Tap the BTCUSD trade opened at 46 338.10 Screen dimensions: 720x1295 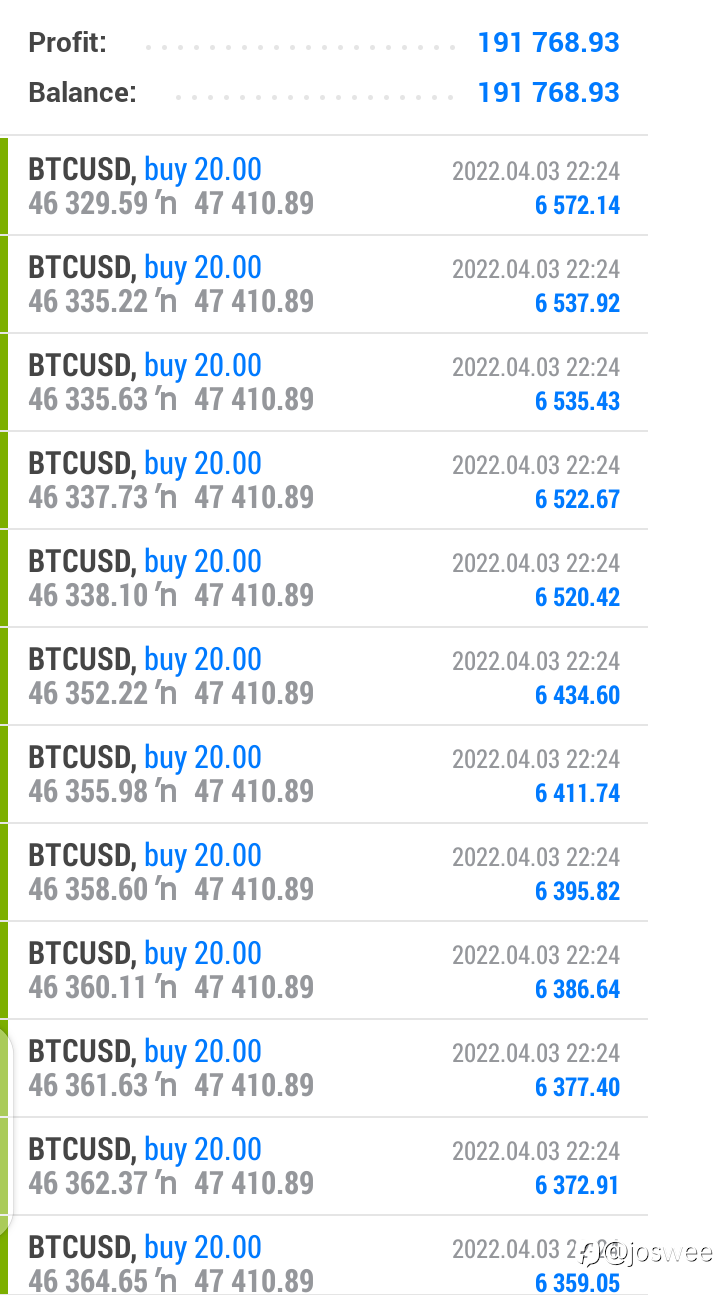point(324,578)
